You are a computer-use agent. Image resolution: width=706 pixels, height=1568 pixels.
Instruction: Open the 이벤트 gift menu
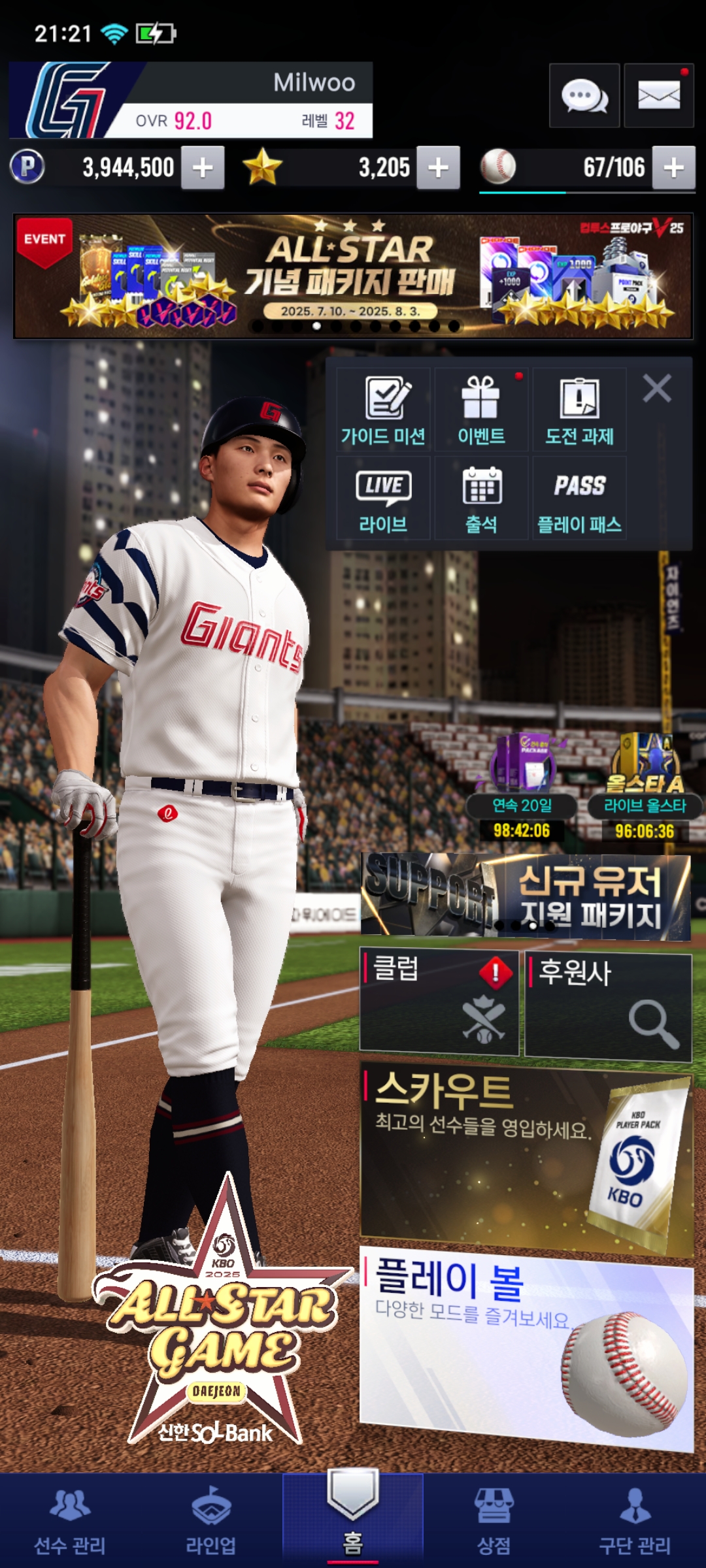point(481,410)
